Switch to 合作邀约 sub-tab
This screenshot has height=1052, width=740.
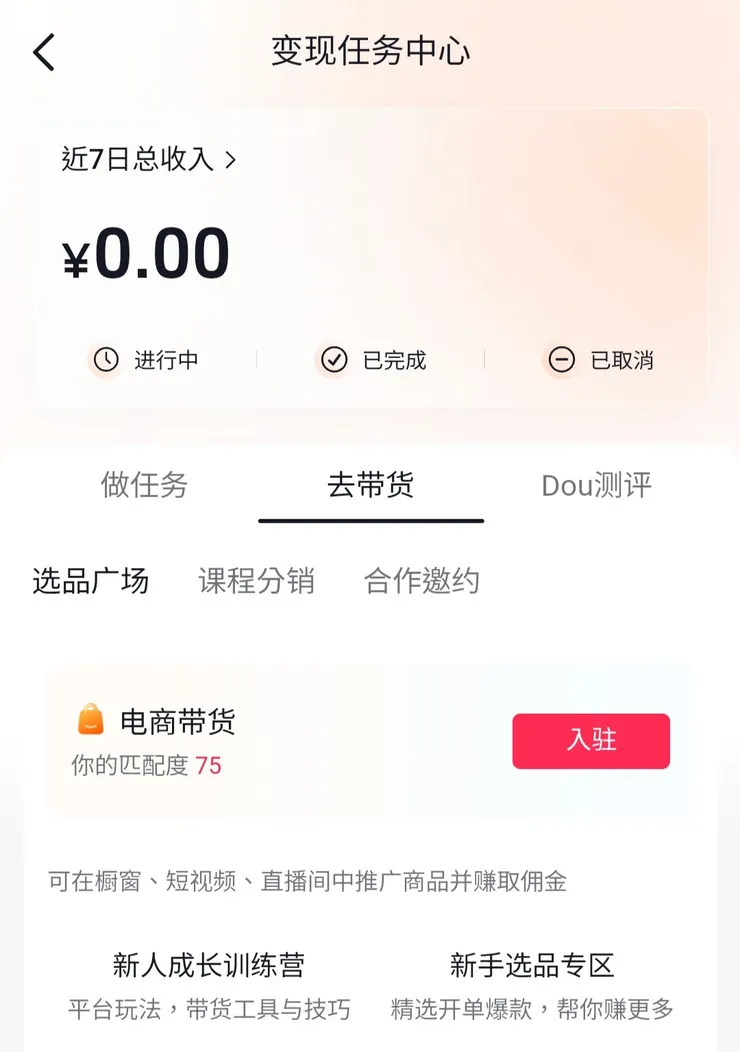click(x=421, y=581)
